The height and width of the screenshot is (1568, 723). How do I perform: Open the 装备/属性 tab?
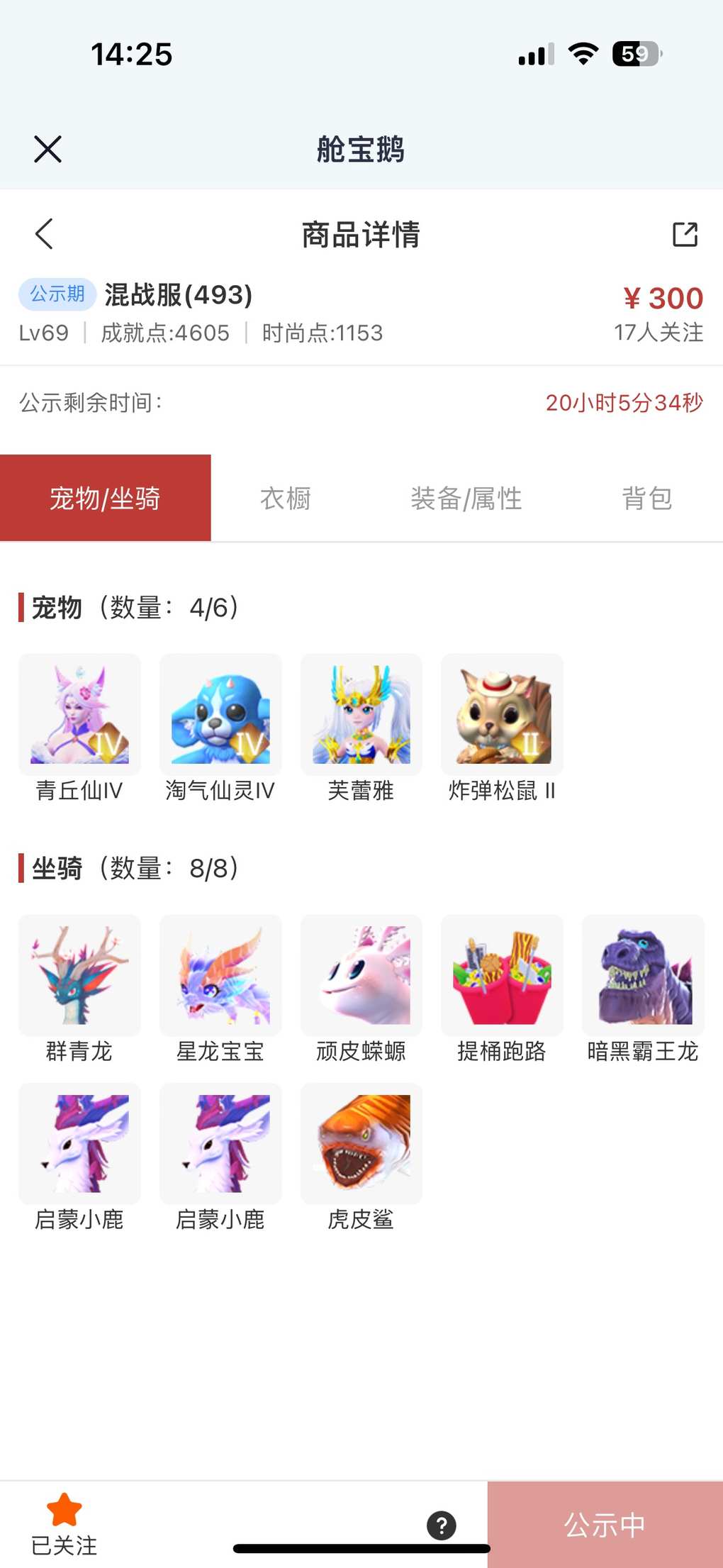pos(466,499)
